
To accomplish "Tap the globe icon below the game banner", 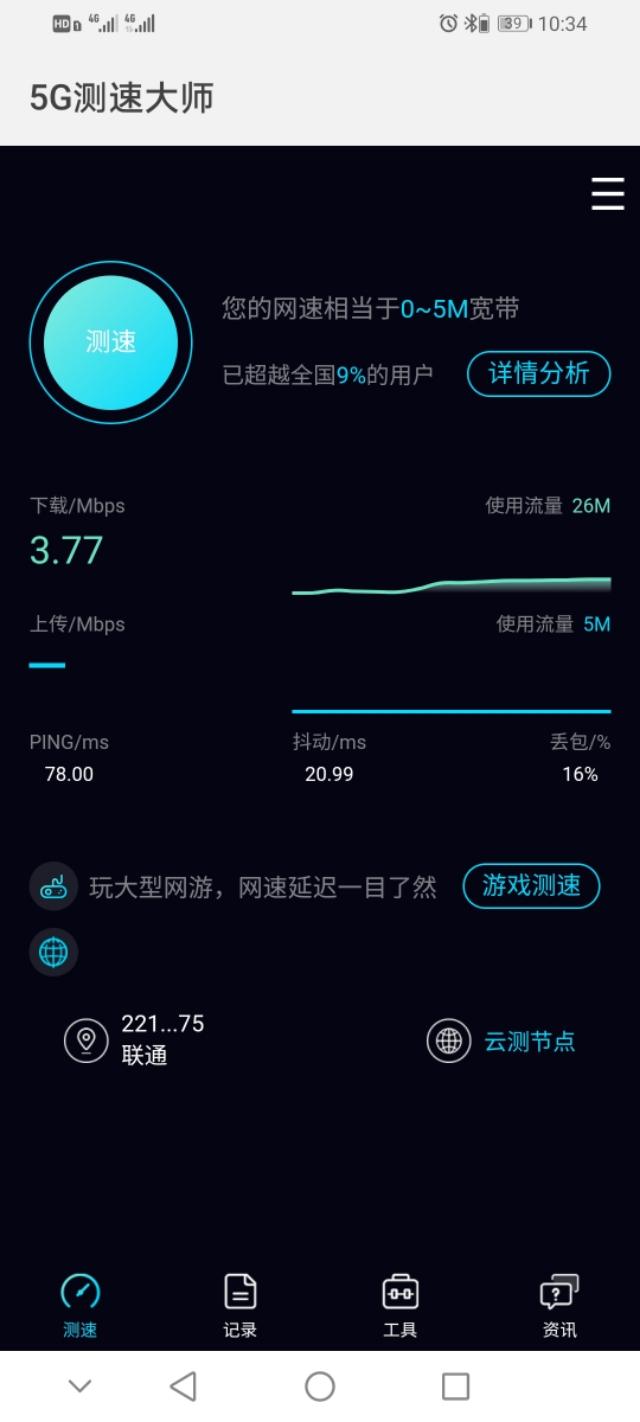I will (53, 953).
